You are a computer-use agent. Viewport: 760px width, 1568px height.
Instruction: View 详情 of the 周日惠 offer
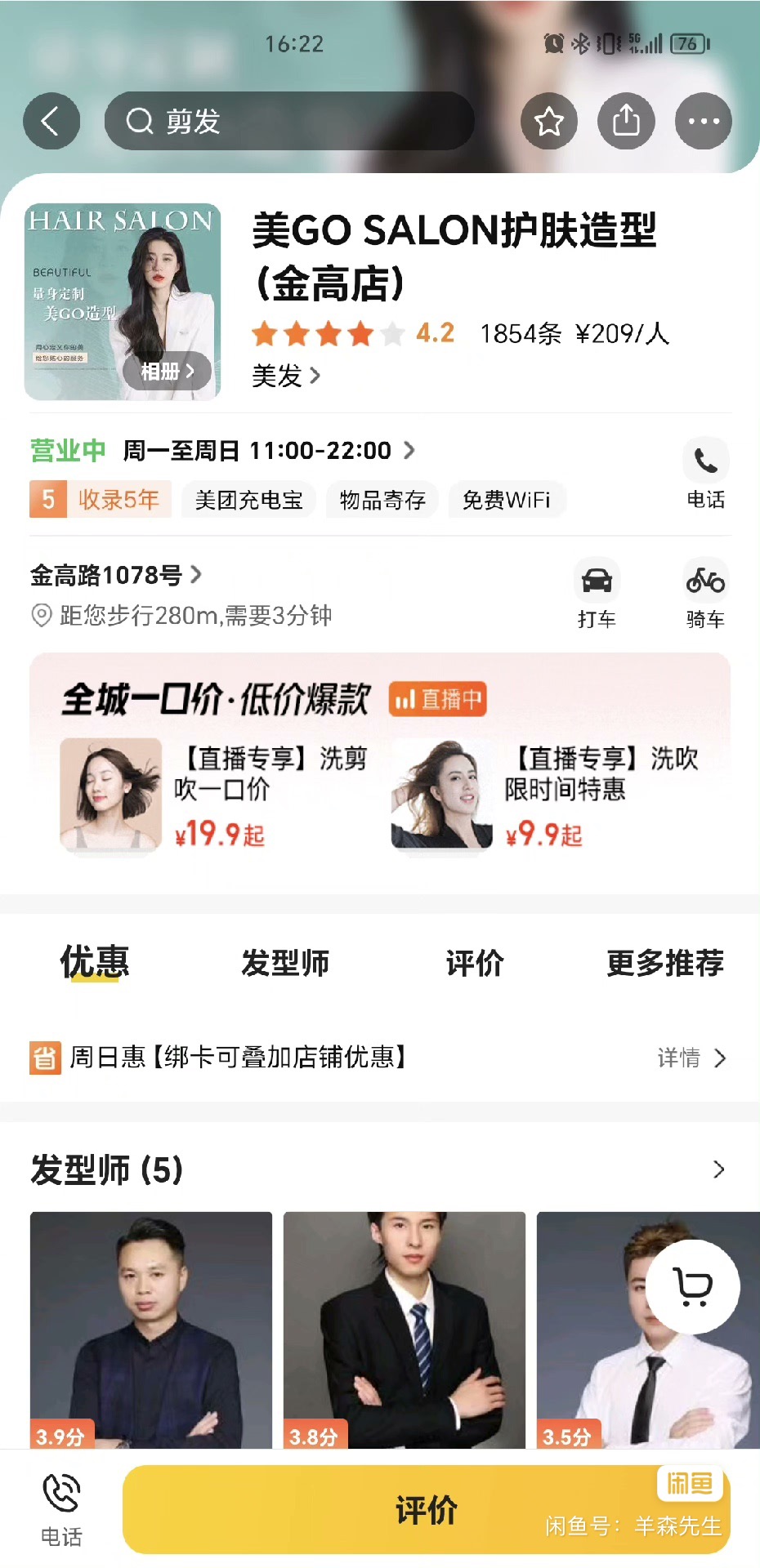click(691, 1058)
